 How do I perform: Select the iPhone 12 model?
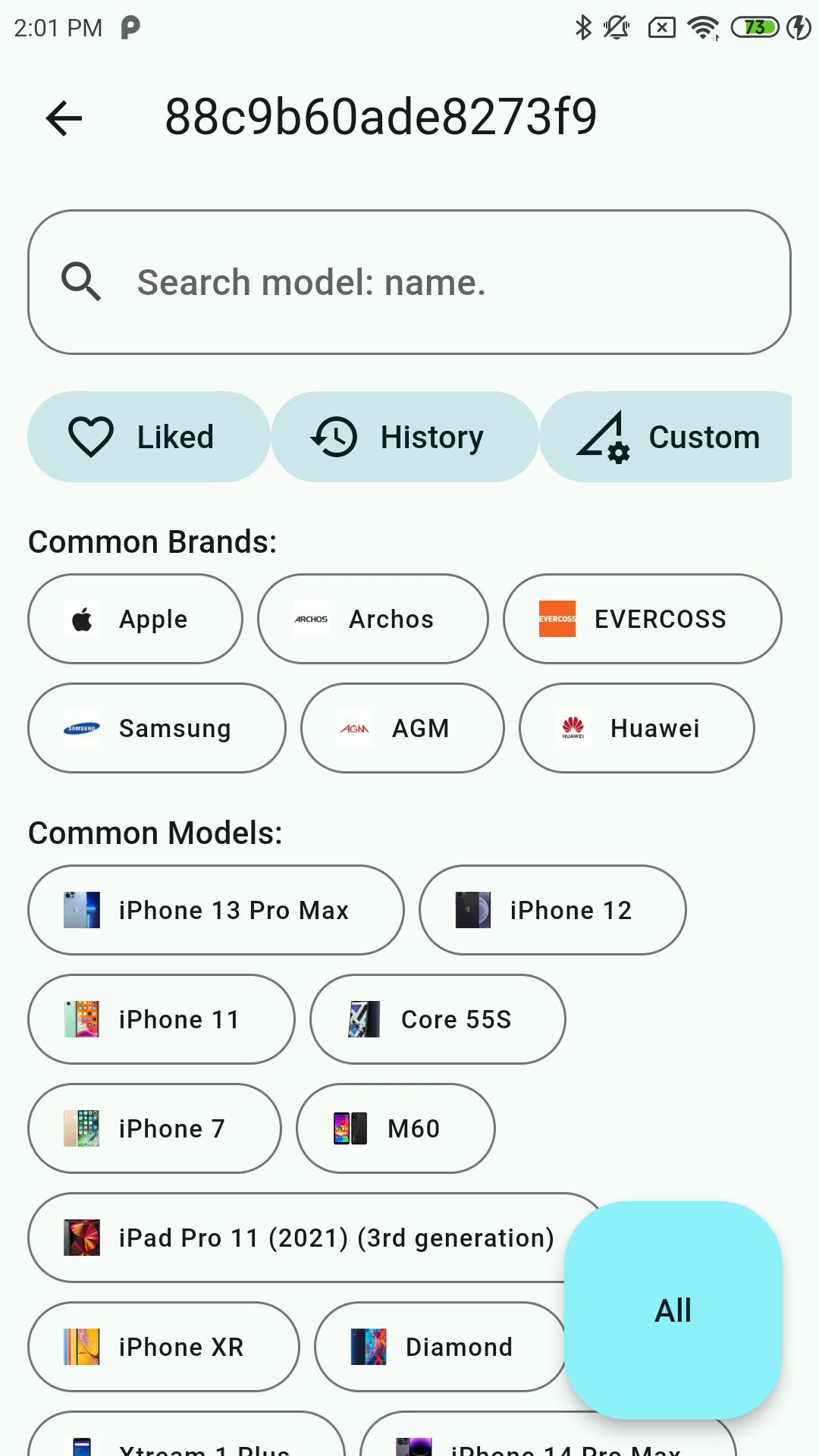[552, 910]
